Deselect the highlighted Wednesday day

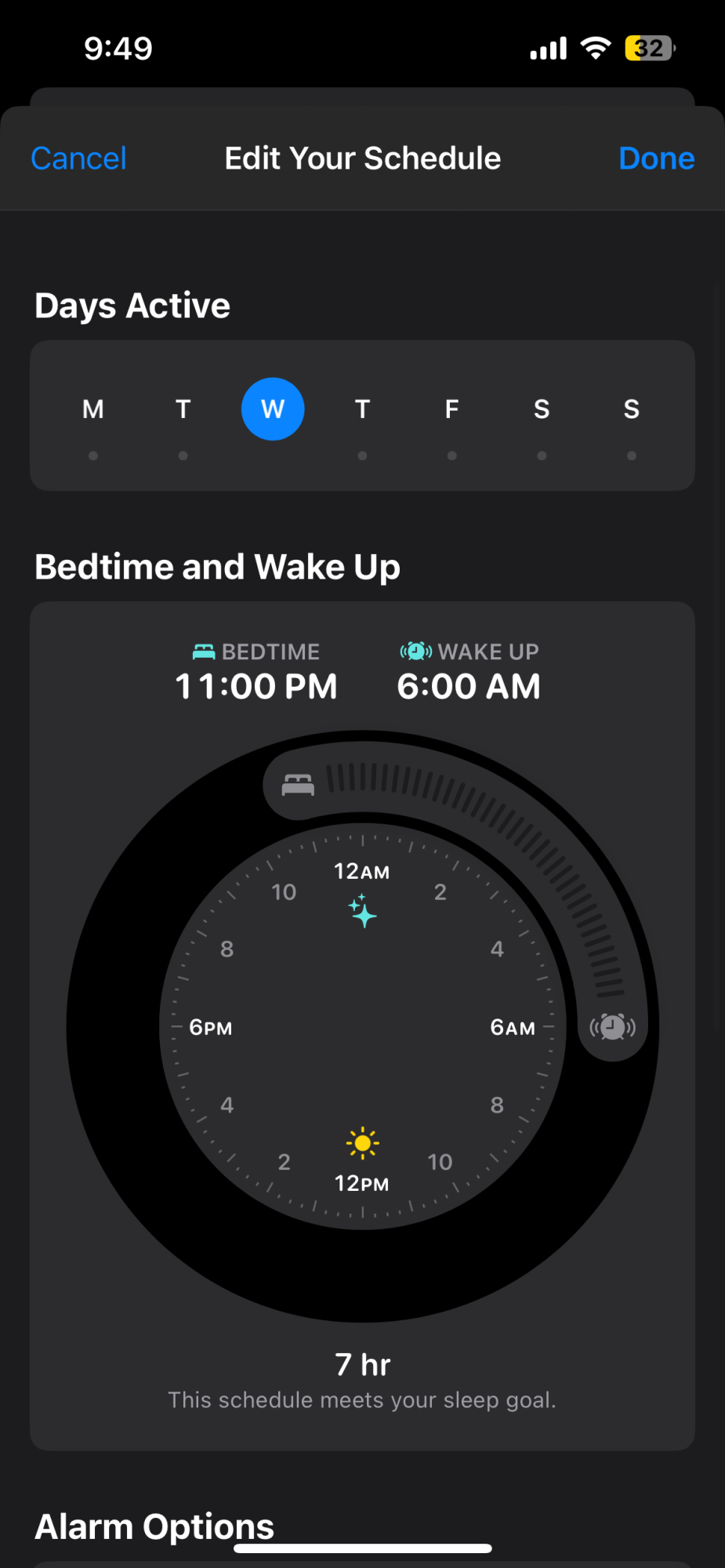click(273, 409)
